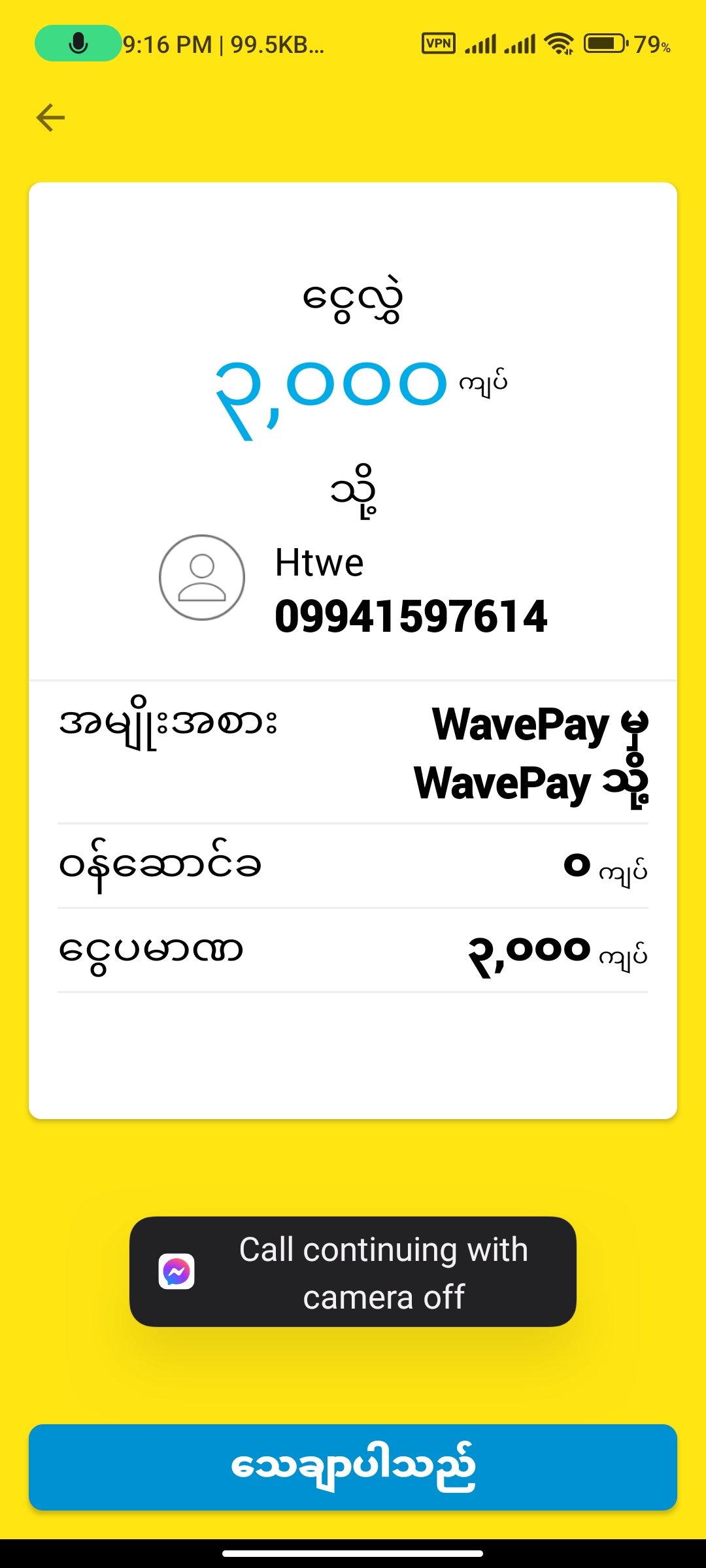Go back using the top arrow

pos(50,118)
